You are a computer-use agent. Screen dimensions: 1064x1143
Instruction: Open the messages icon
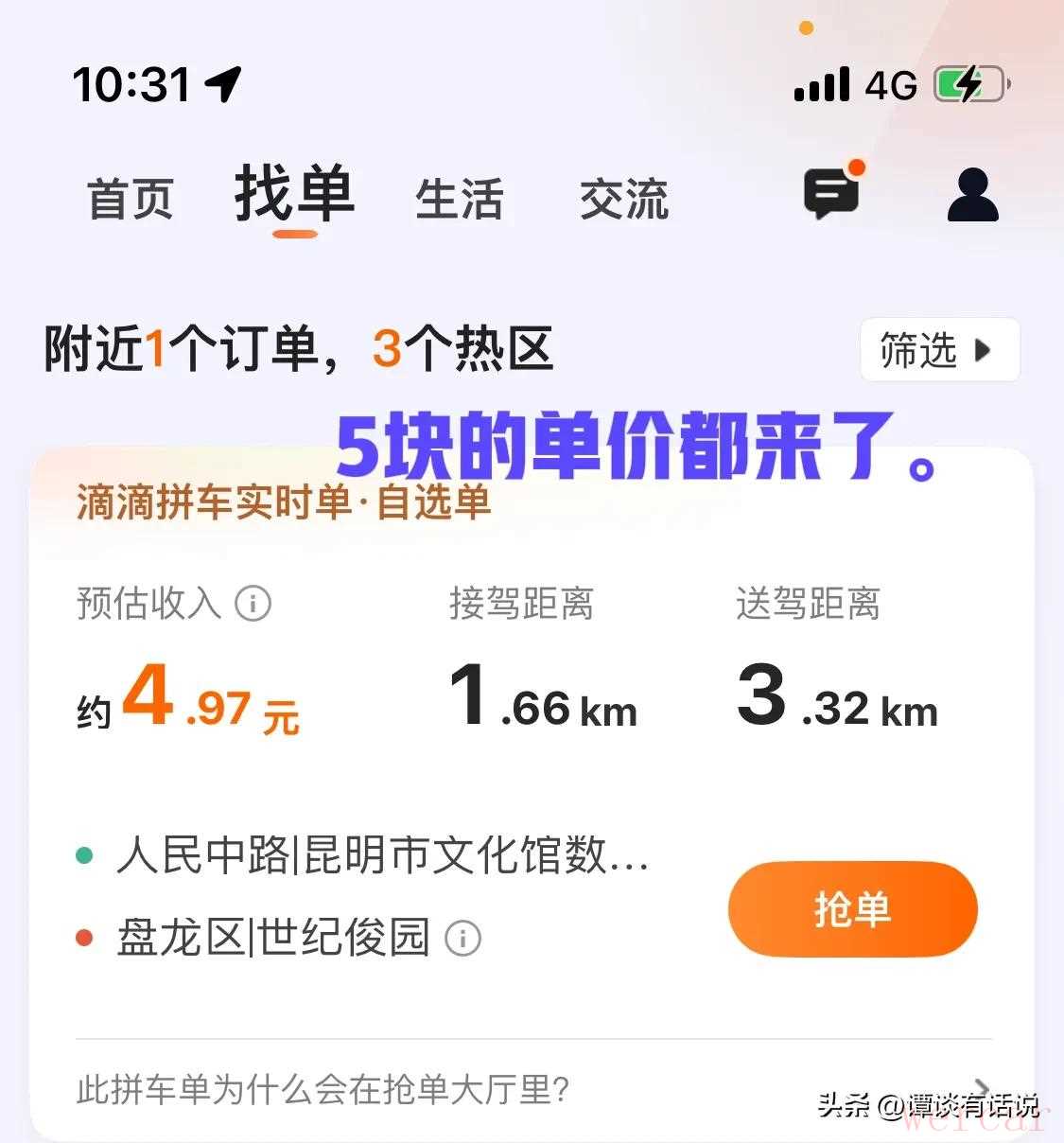point(832,192)
